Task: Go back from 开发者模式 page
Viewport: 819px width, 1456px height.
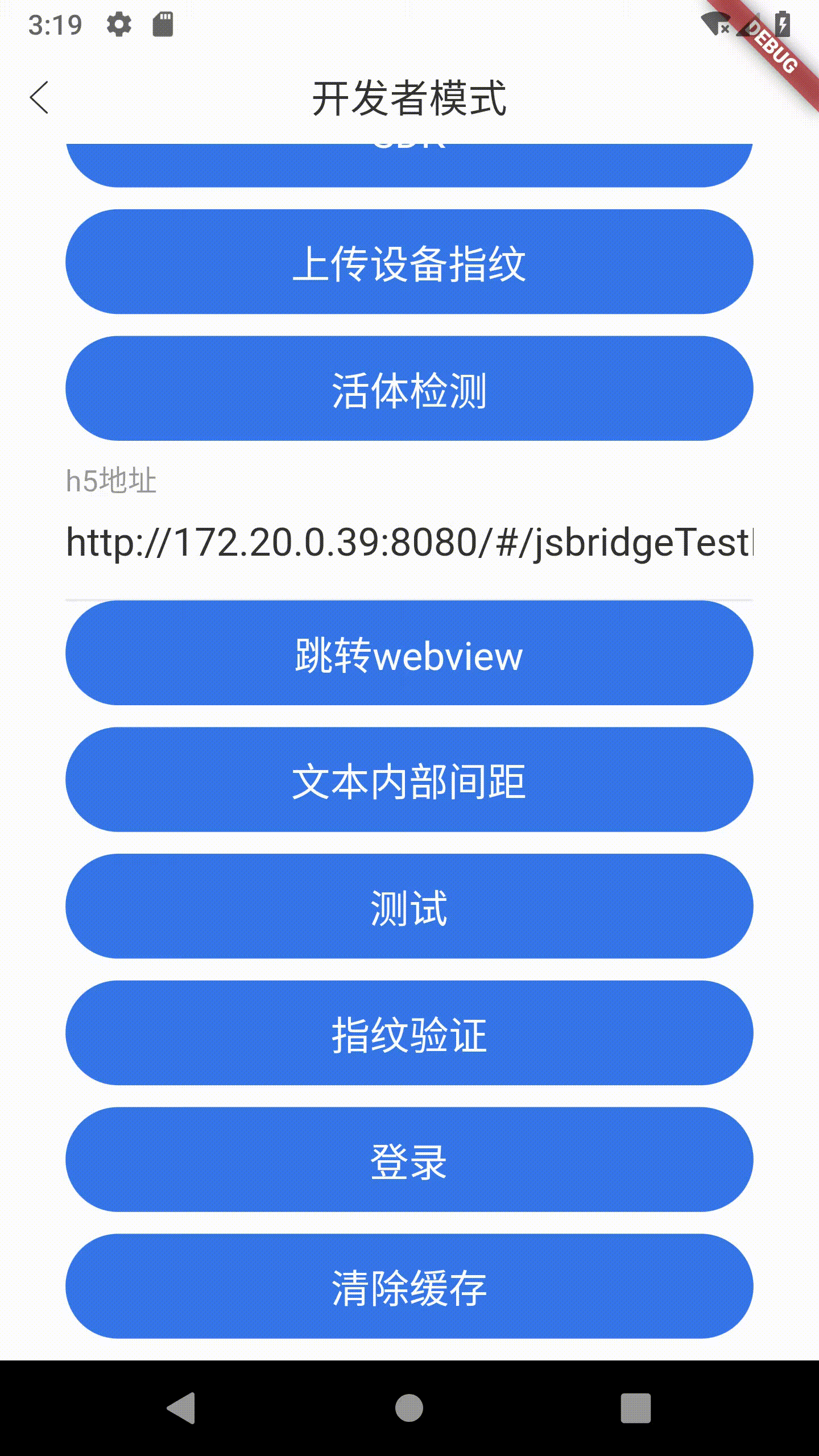Action: click(x=40, y=98)
